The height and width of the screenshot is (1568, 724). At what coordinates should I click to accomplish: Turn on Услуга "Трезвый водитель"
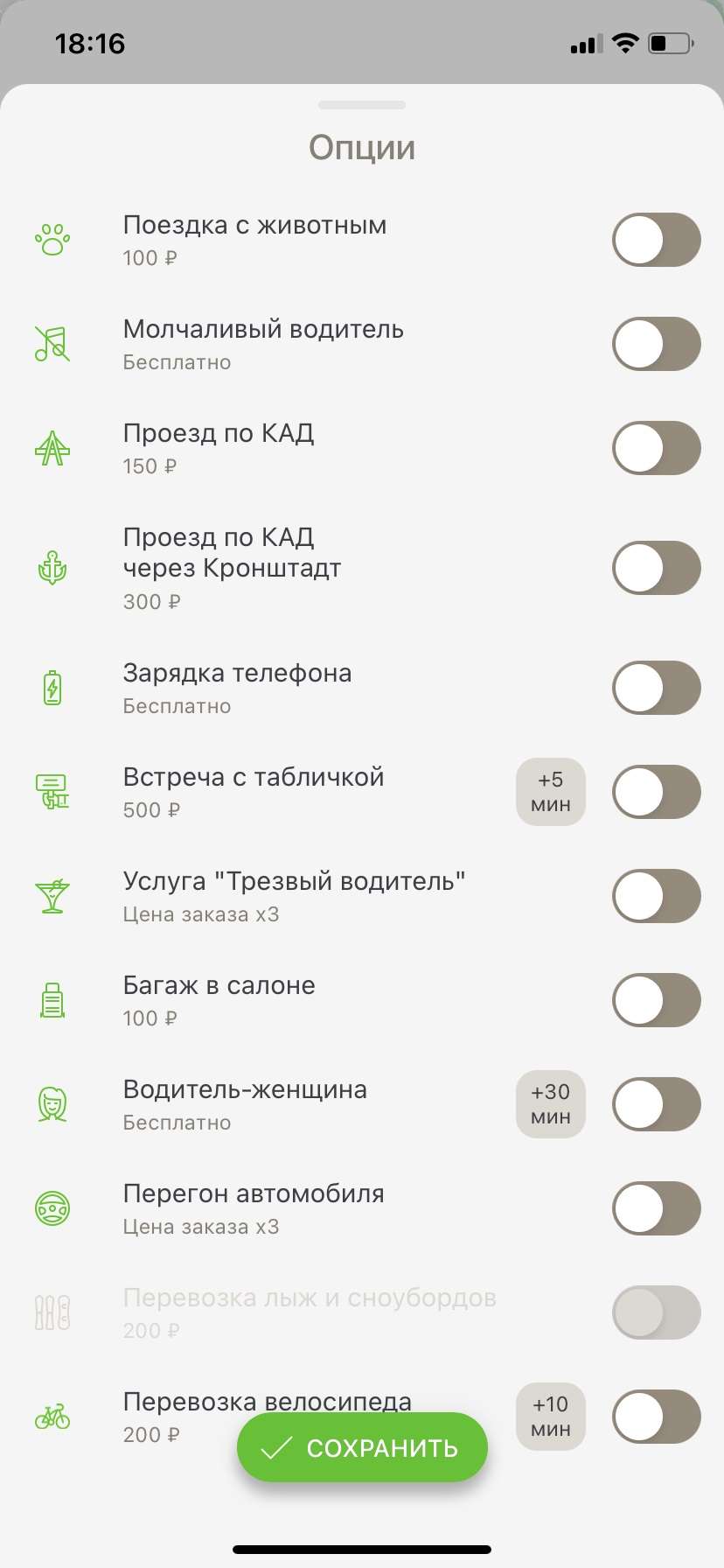[657, 896]
